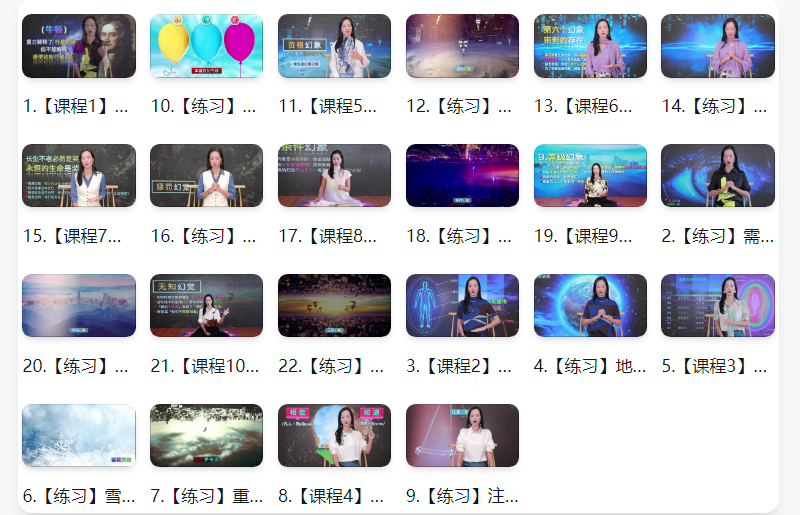Open video 9.【练习】注
Viewport: 800px width, 515px height.
tap(462, 436)
